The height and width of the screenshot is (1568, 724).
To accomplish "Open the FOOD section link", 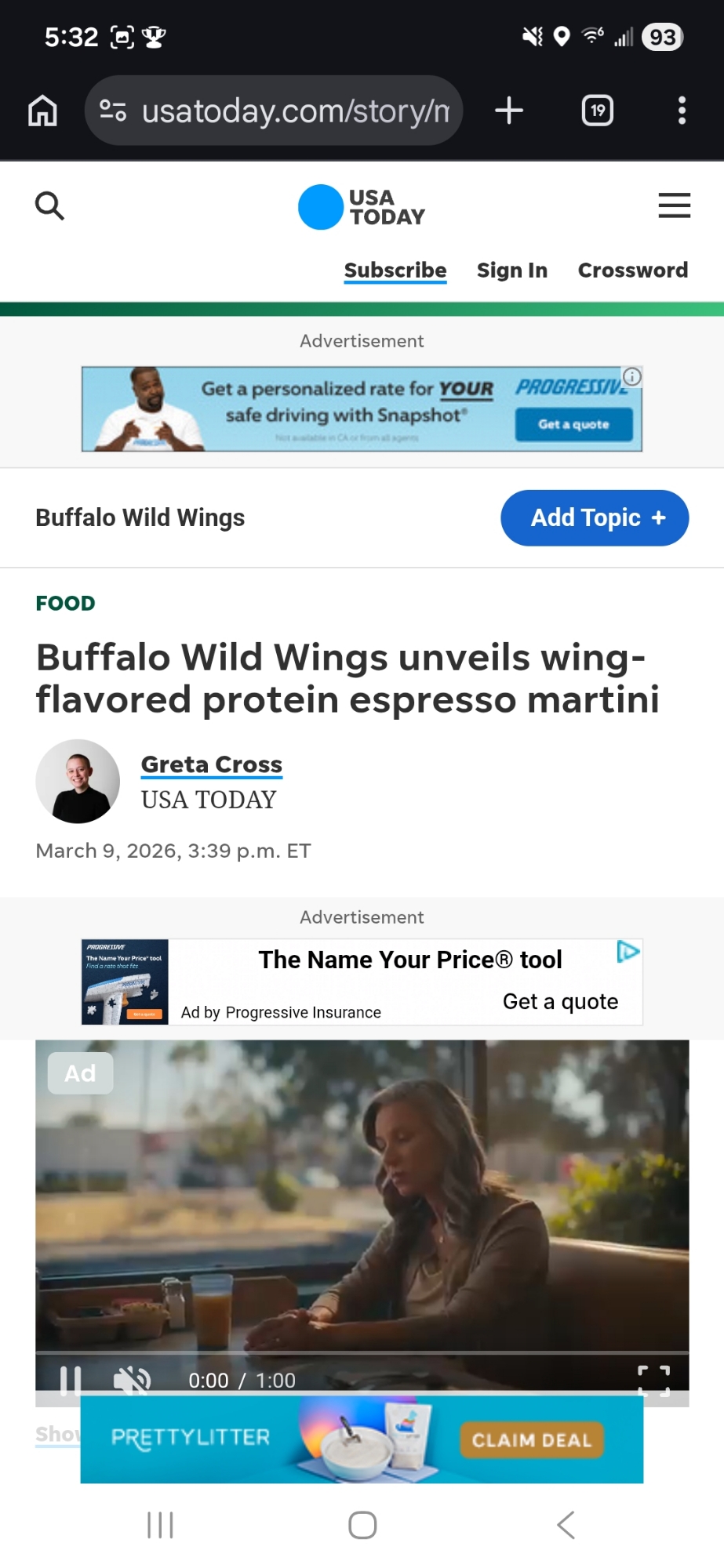I will [65, 604].
